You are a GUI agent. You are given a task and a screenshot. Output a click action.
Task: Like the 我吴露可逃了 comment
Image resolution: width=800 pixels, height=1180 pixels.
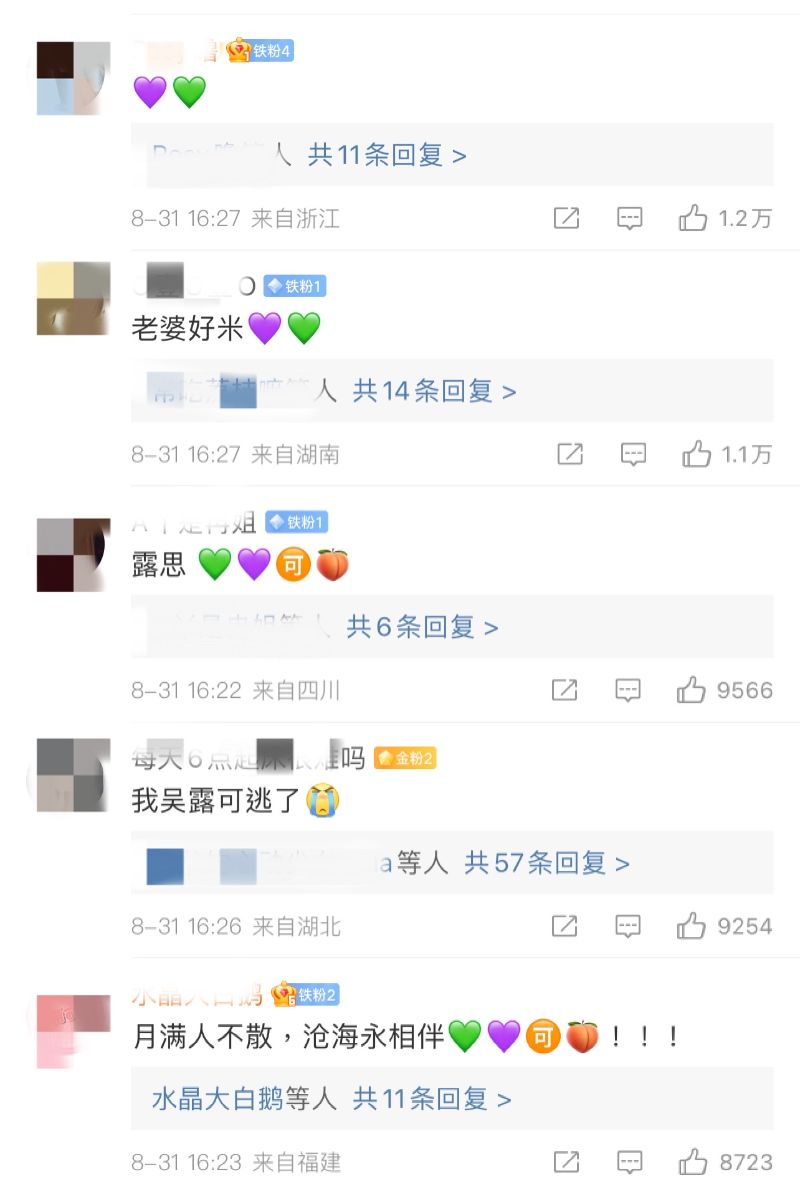tap(691, 926)
